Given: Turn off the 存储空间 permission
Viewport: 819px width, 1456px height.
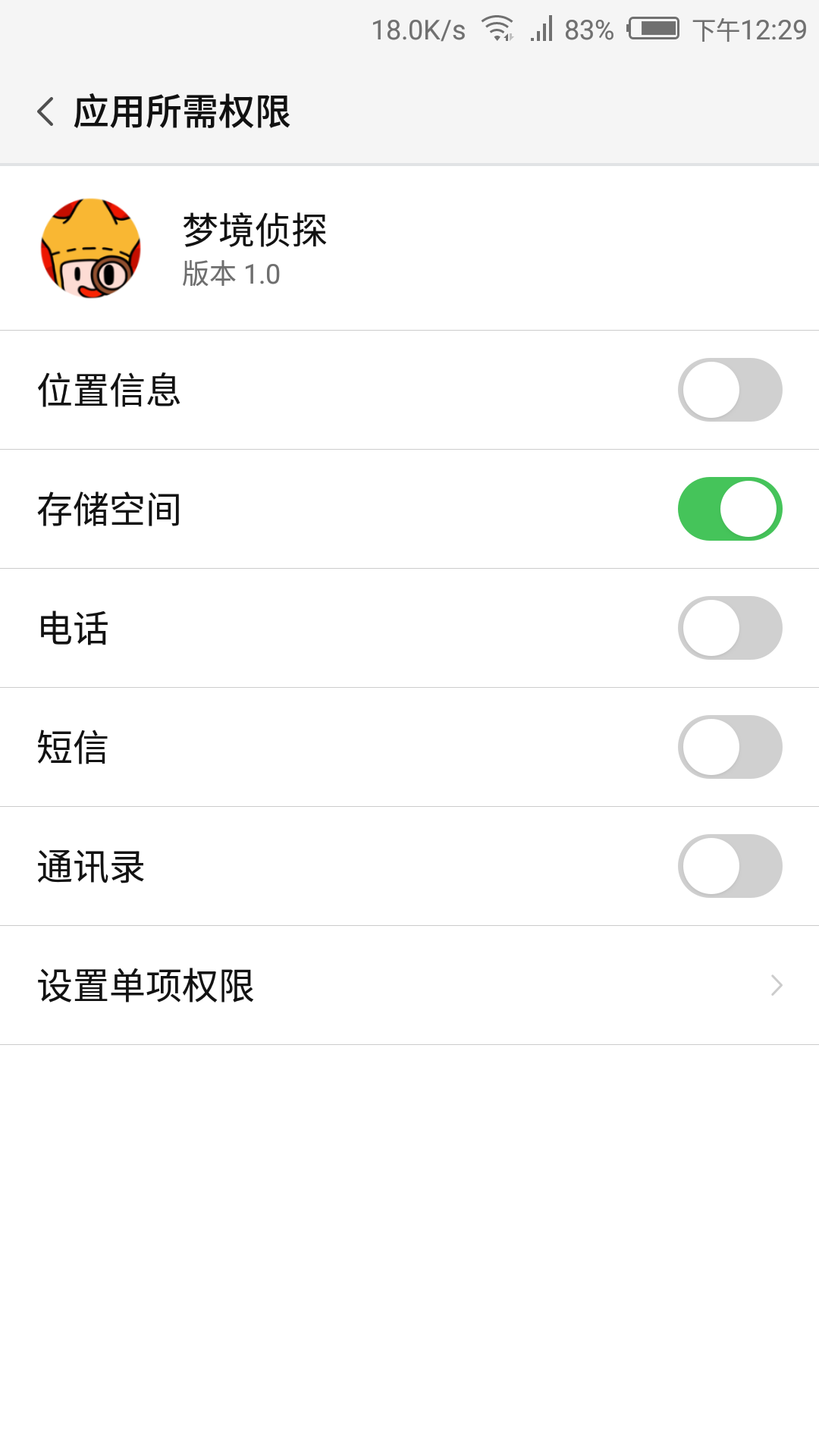Looking at the screenshot, I should click(x=730, y=509).
